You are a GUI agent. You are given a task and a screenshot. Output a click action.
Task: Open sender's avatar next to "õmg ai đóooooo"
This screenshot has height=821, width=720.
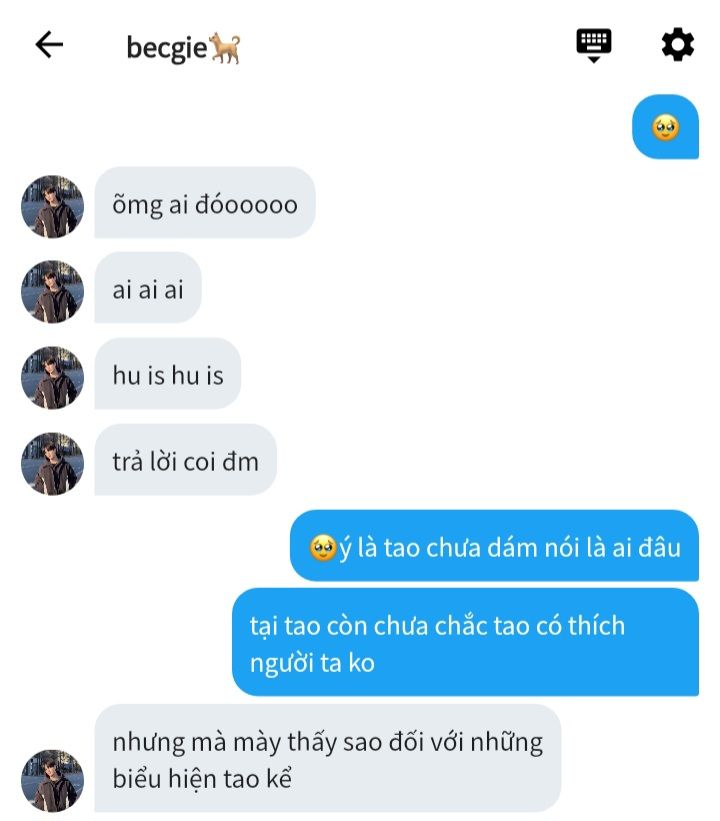(x=52, y=206)
